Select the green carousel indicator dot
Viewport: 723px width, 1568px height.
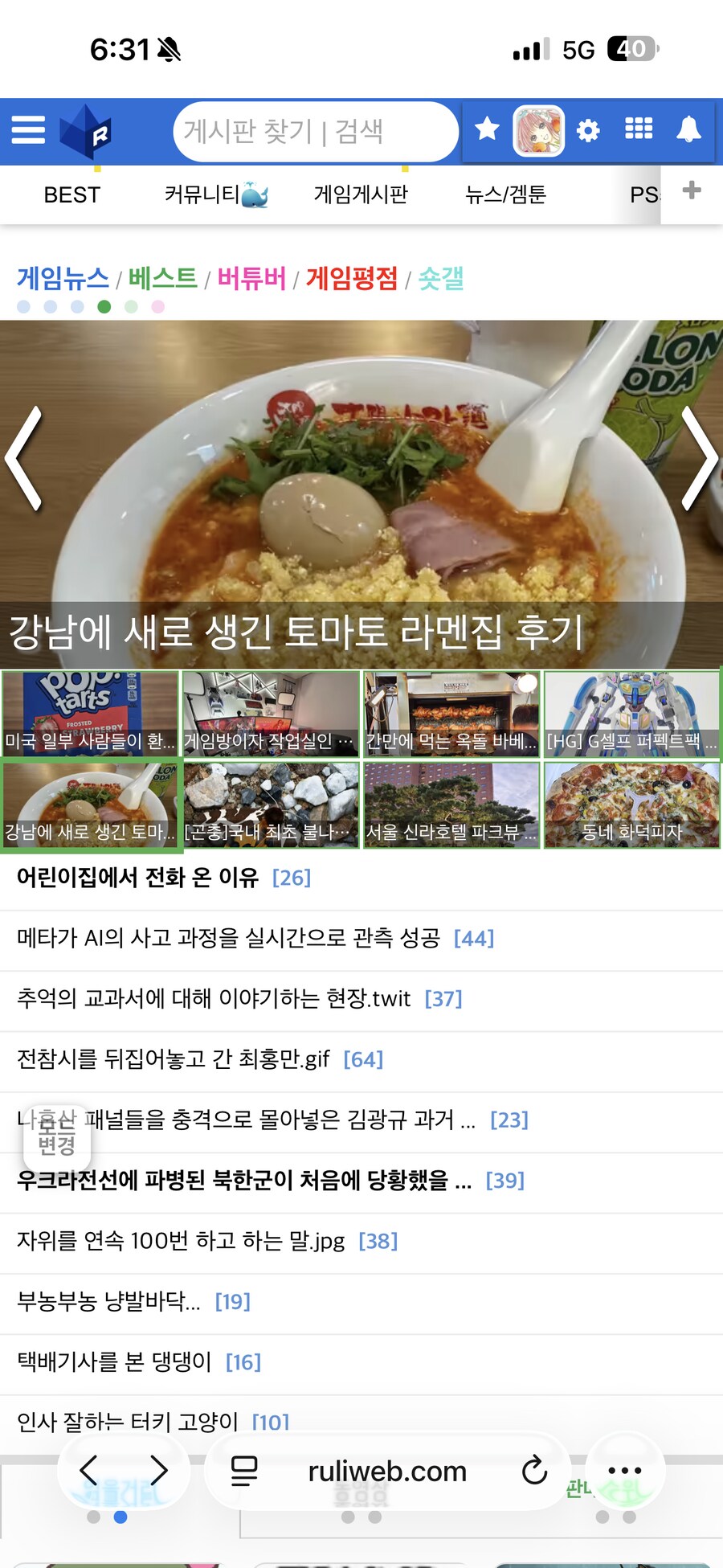[104, 306]
